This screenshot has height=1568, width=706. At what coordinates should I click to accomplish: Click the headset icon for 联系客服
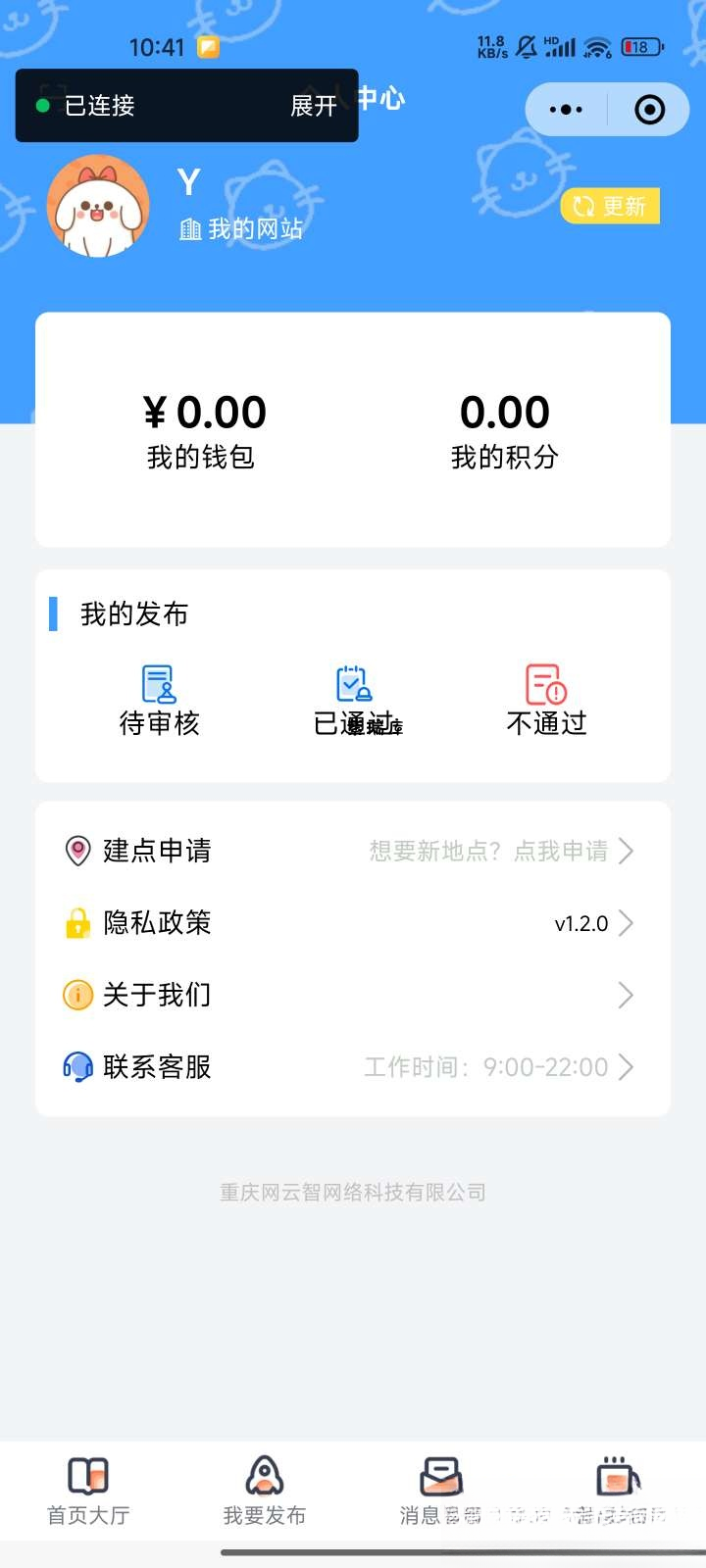(x=75, y=1066)
